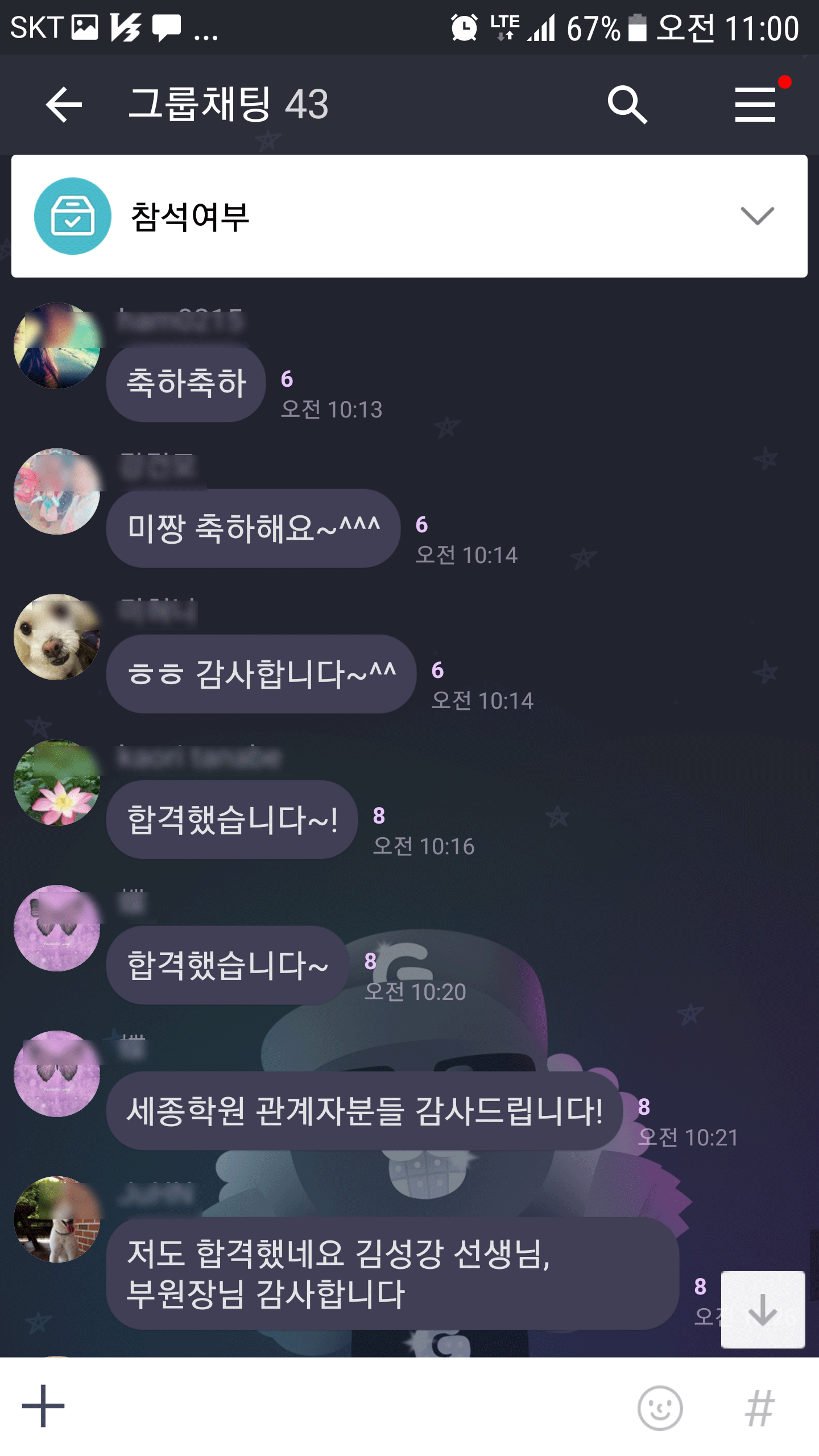Image resolution: width=819 pixels, height=1456 pixels.
Task: Open dog avatar profile beside 감사합니다
Action: 57,637
